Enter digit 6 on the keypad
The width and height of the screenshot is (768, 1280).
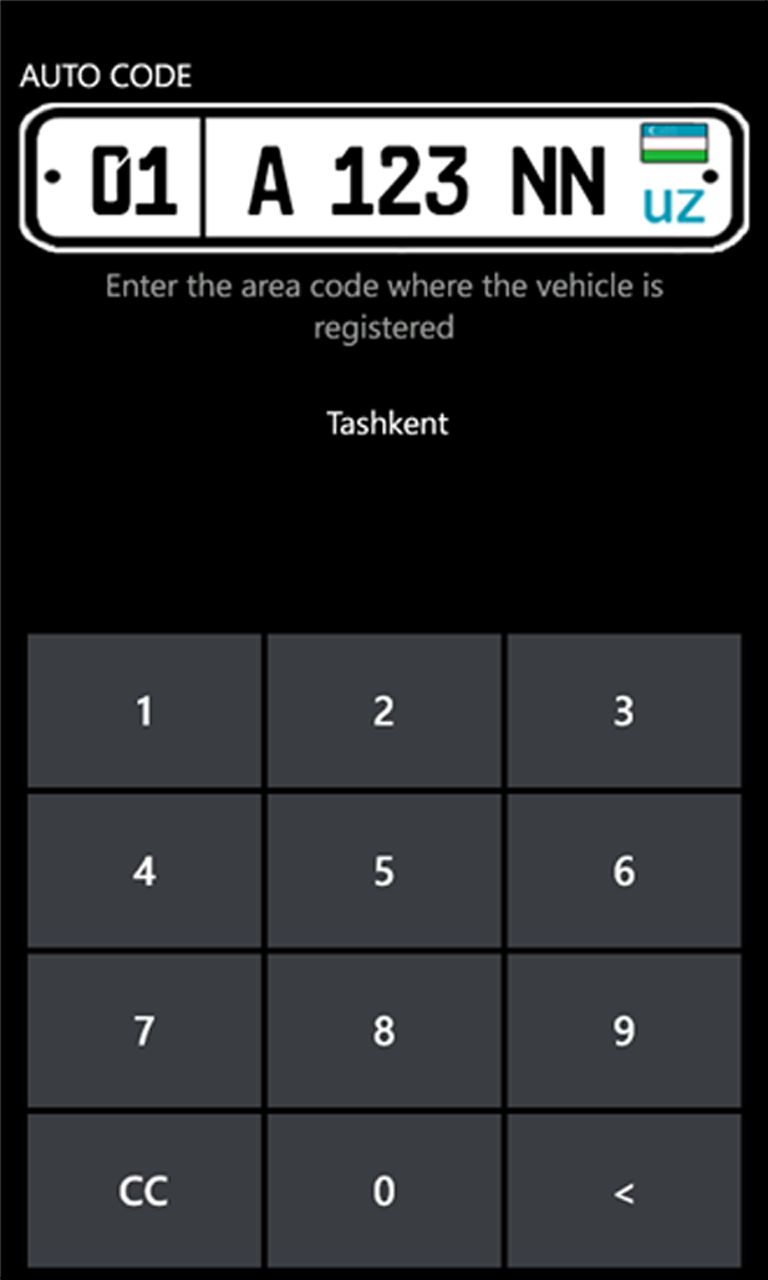point(624,871)
